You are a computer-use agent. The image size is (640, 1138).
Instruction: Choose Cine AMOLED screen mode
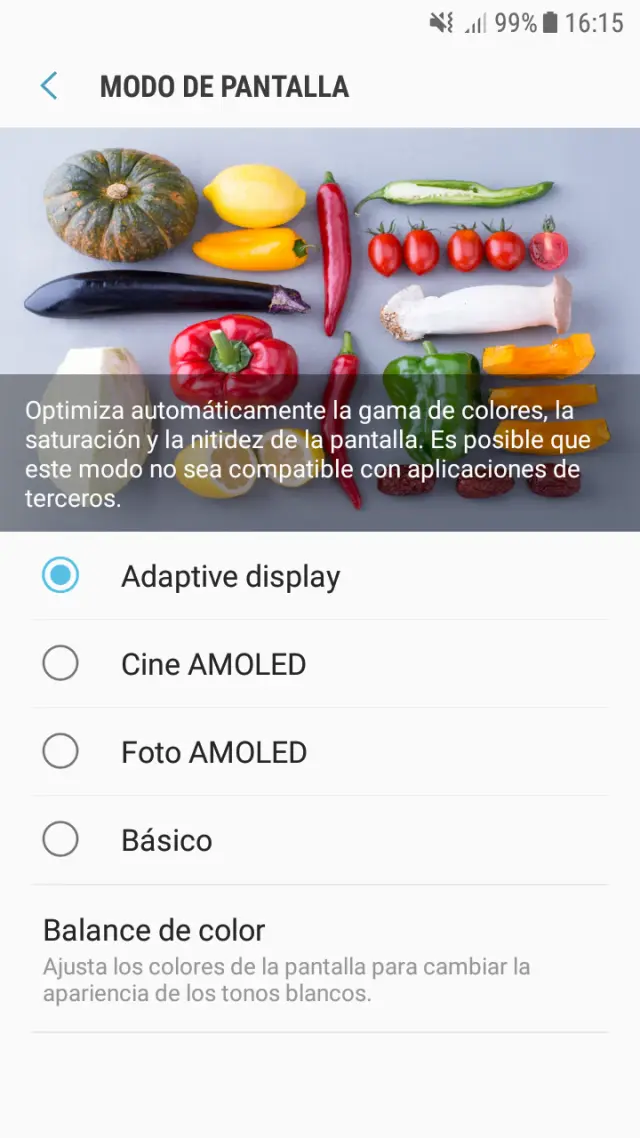point(61,664)
